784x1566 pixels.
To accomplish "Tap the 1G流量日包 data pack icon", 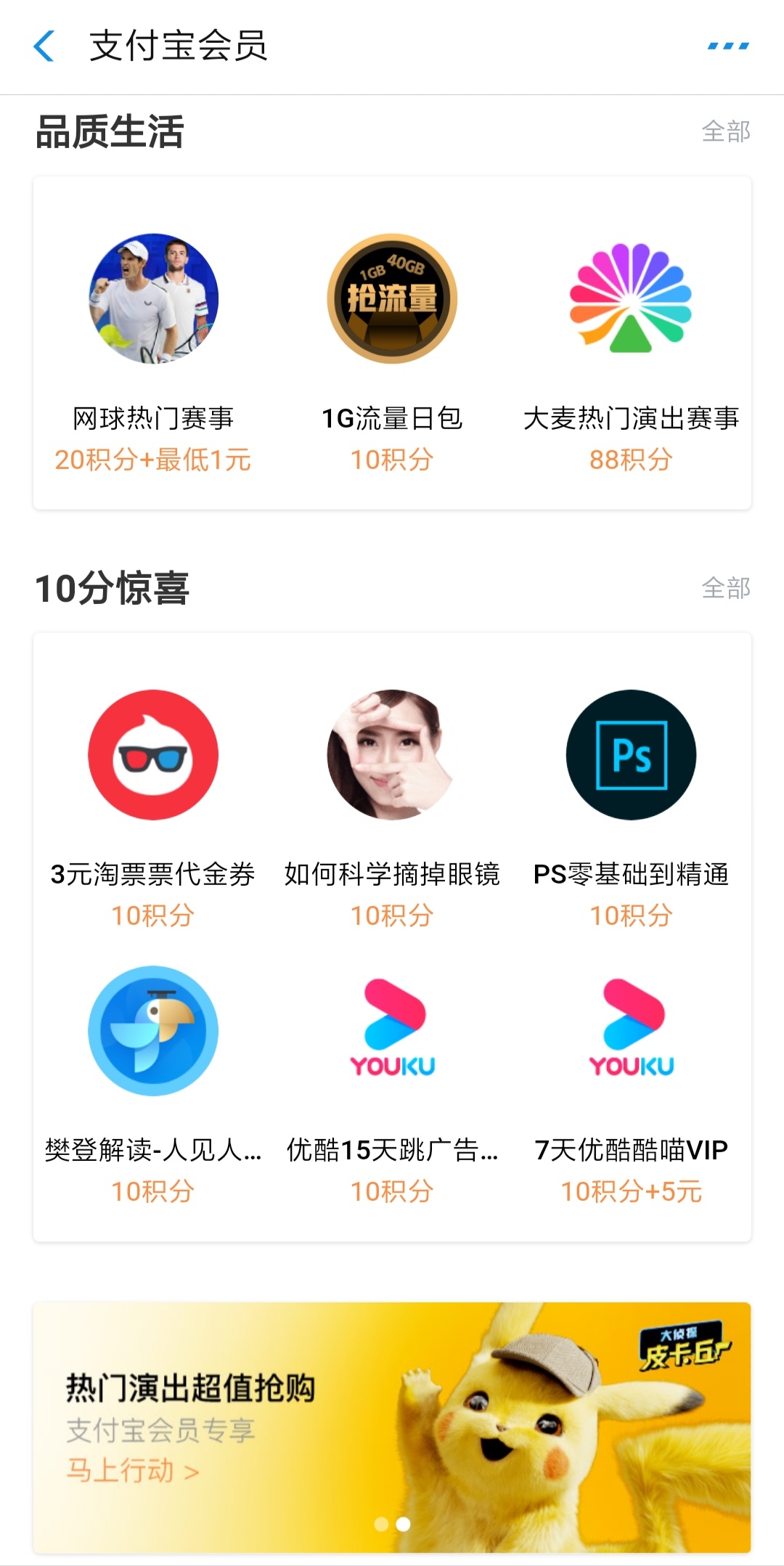I will pos(392,298).
